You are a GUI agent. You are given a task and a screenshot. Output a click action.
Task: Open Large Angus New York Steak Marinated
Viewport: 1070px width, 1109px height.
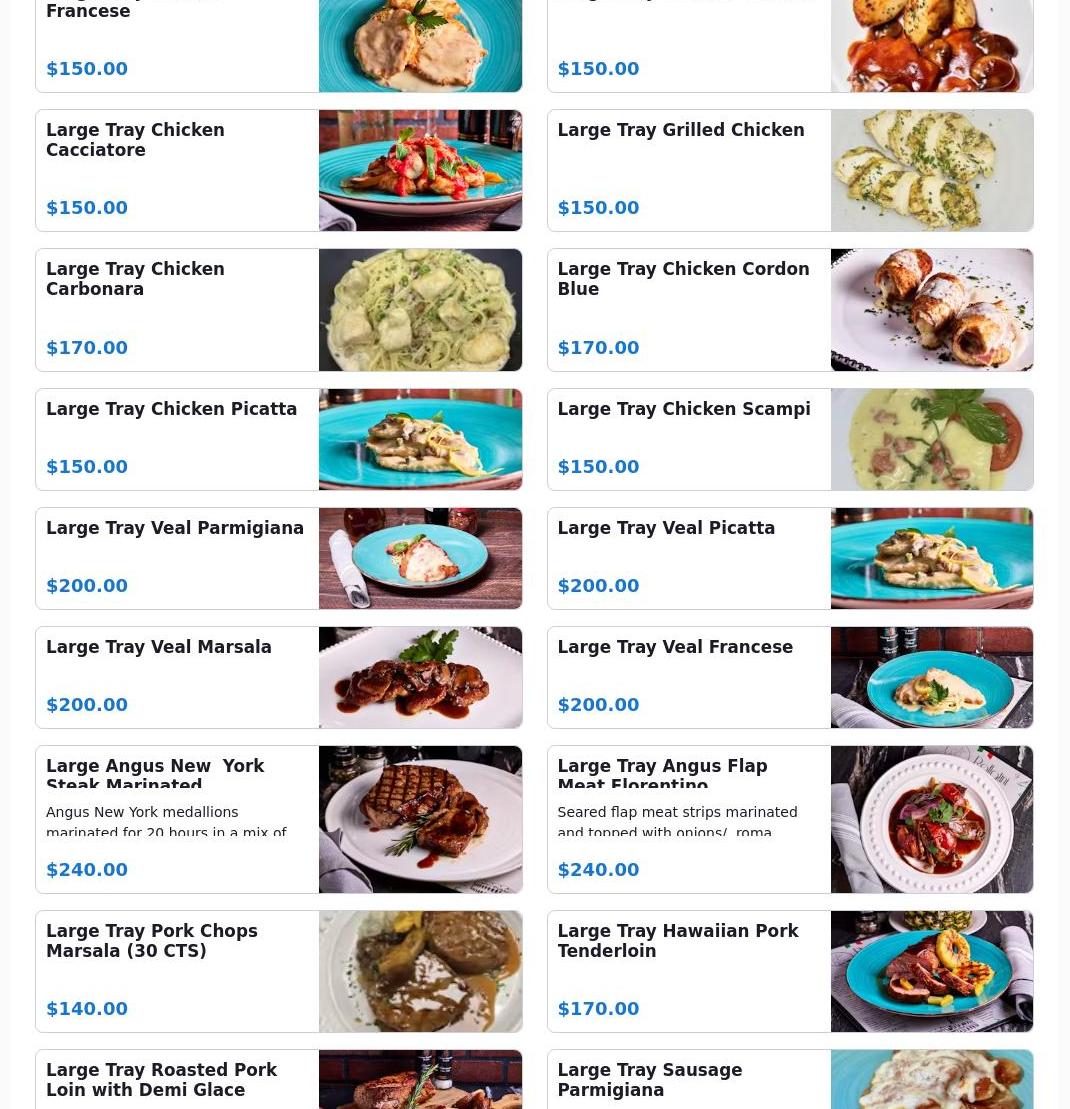279,819
